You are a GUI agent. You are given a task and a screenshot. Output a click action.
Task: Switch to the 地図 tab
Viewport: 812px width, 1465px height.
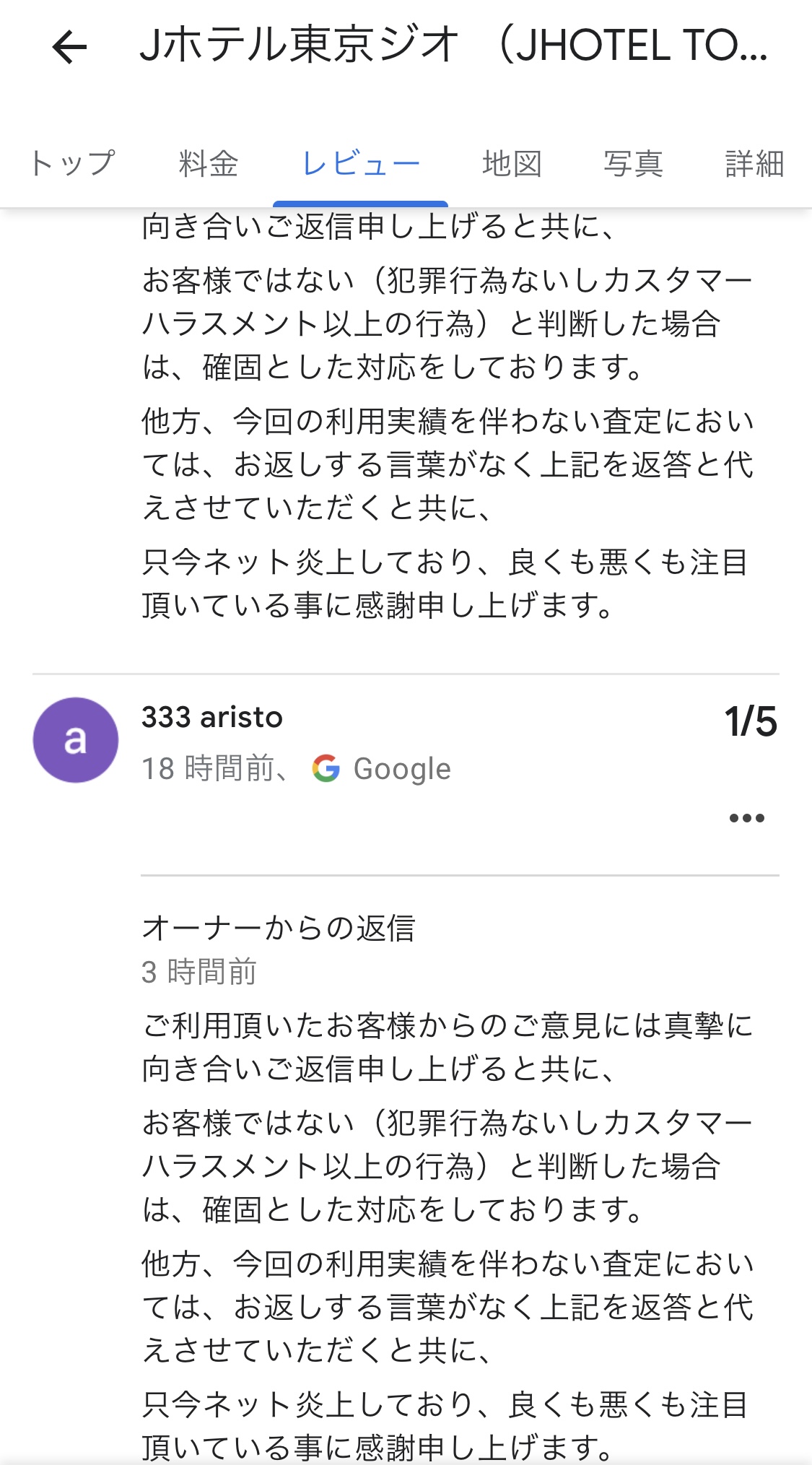click(x=512, y=163)
